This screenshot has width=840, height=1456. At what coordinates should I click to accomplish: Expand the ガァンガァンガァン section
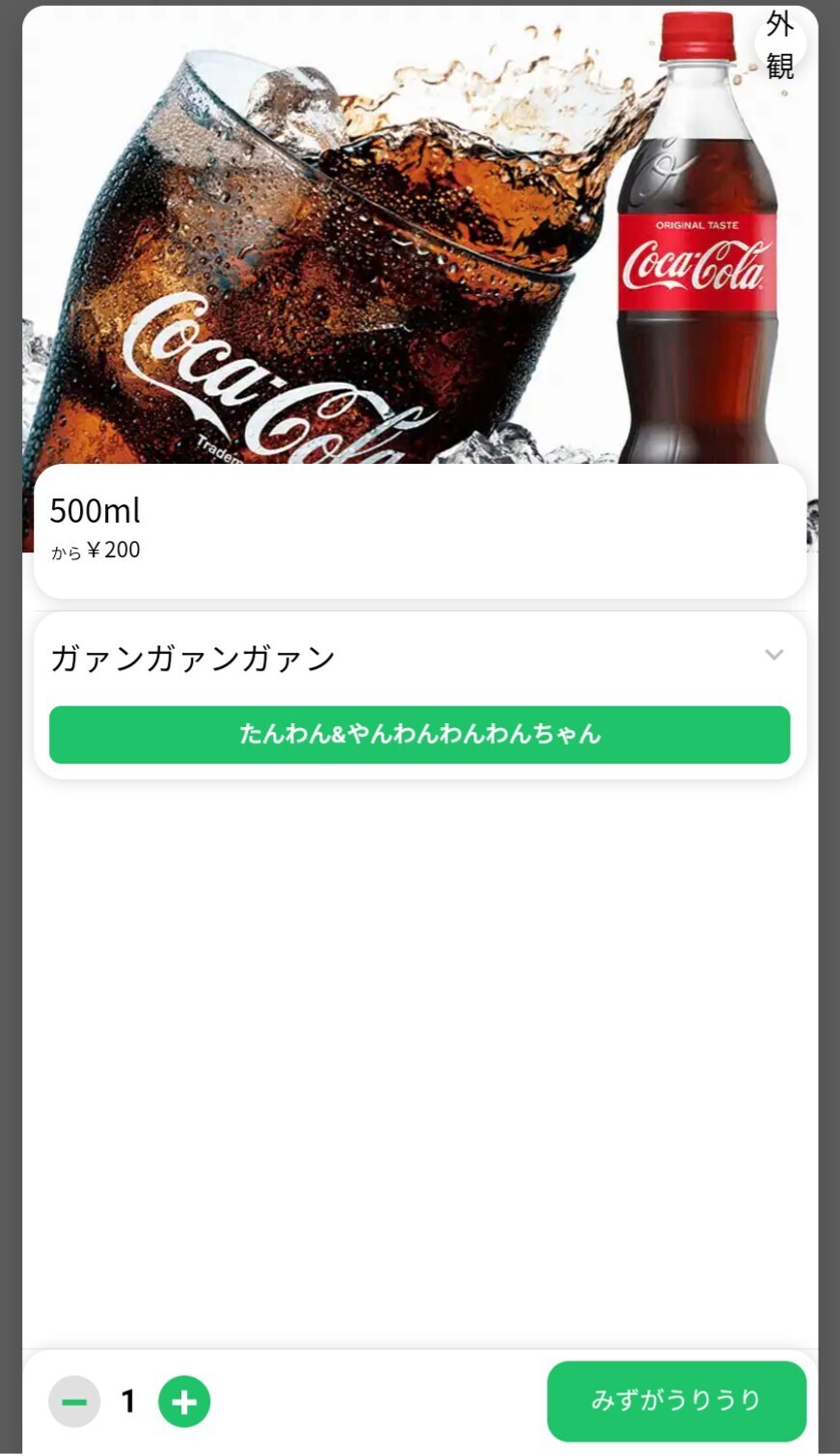[x=773, y=656]
